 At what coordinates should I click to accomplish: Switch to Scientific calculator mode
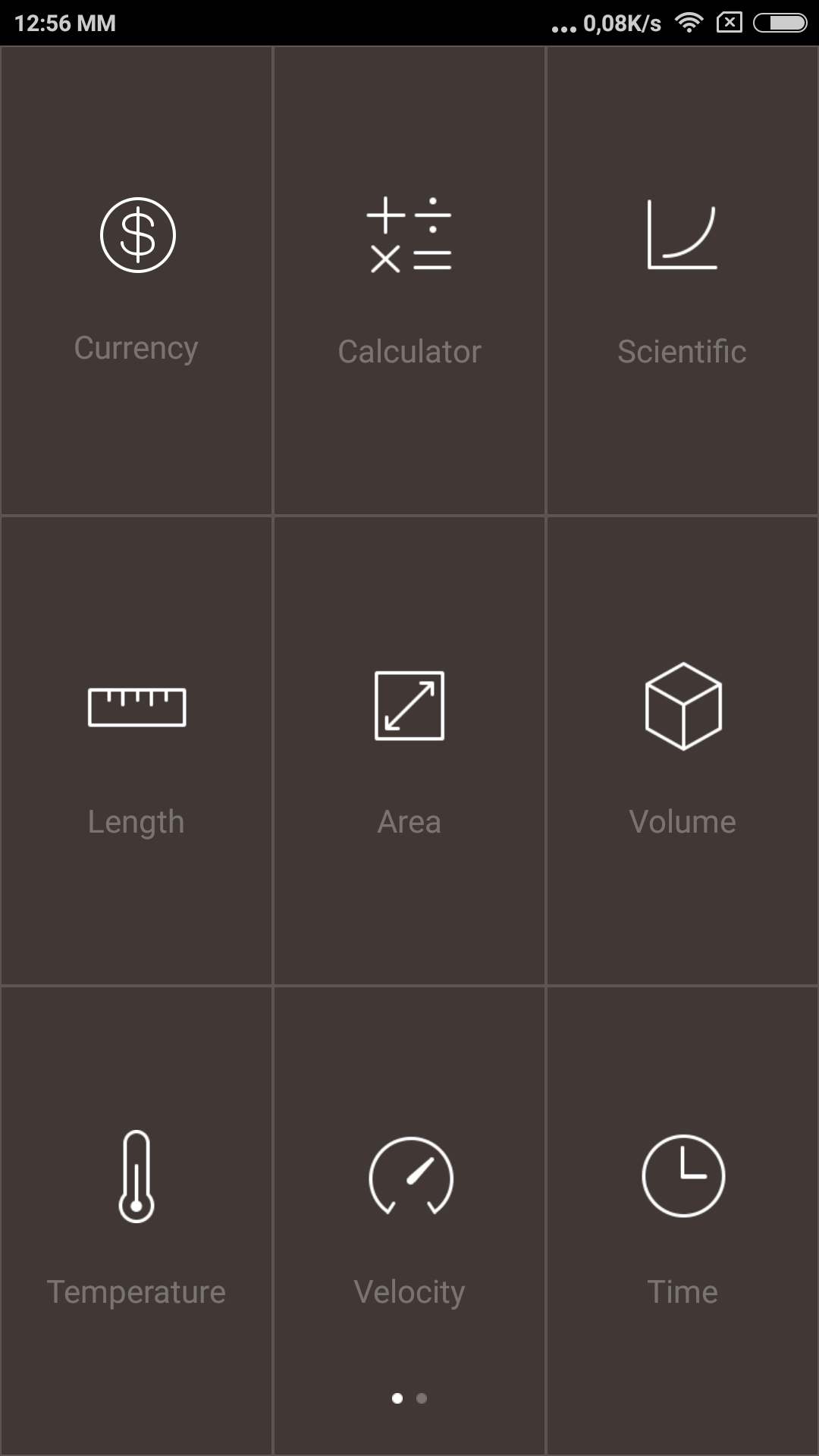click(682, 281)
